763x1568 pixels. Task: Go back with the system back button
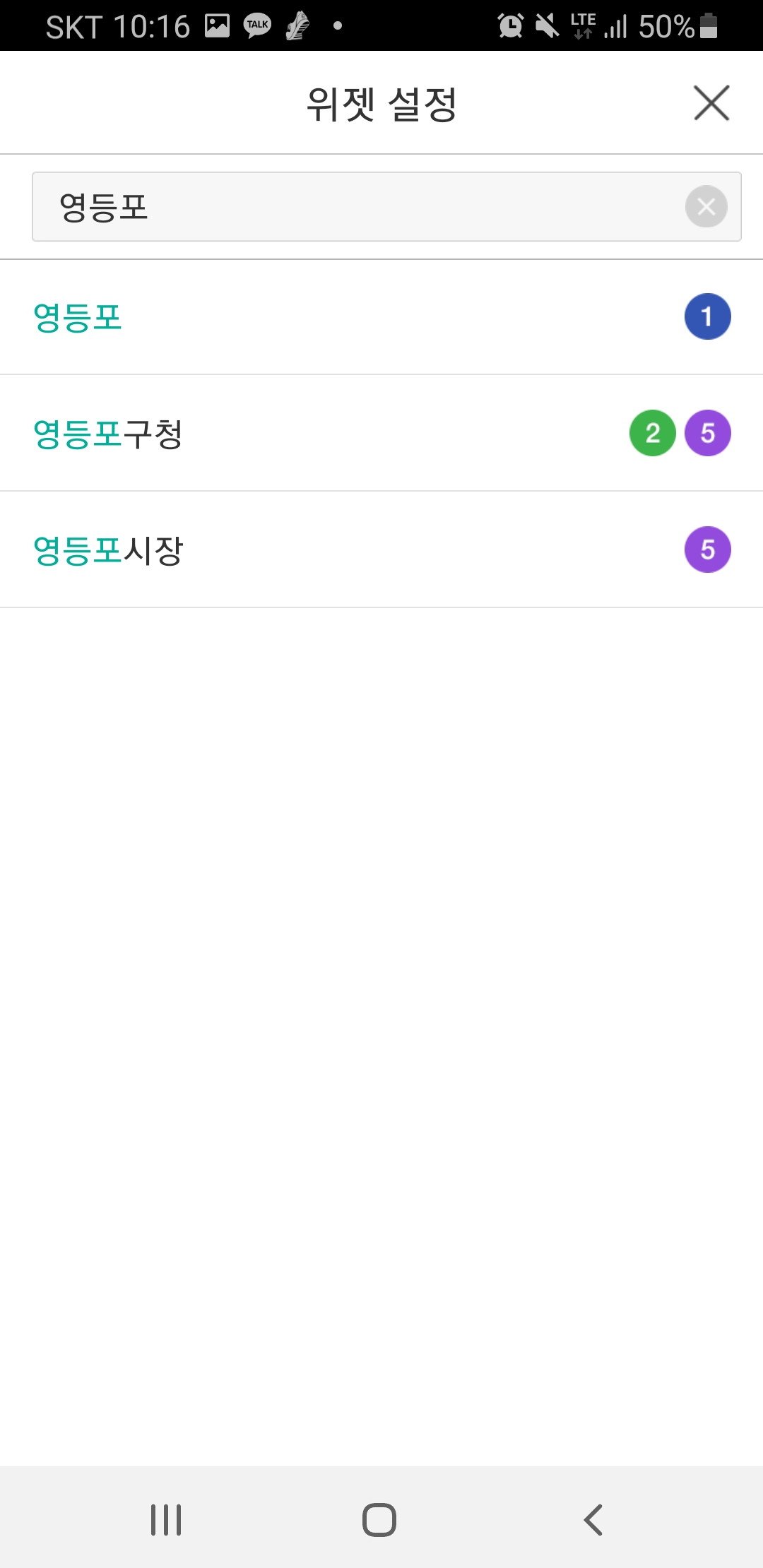point(593,1519)
